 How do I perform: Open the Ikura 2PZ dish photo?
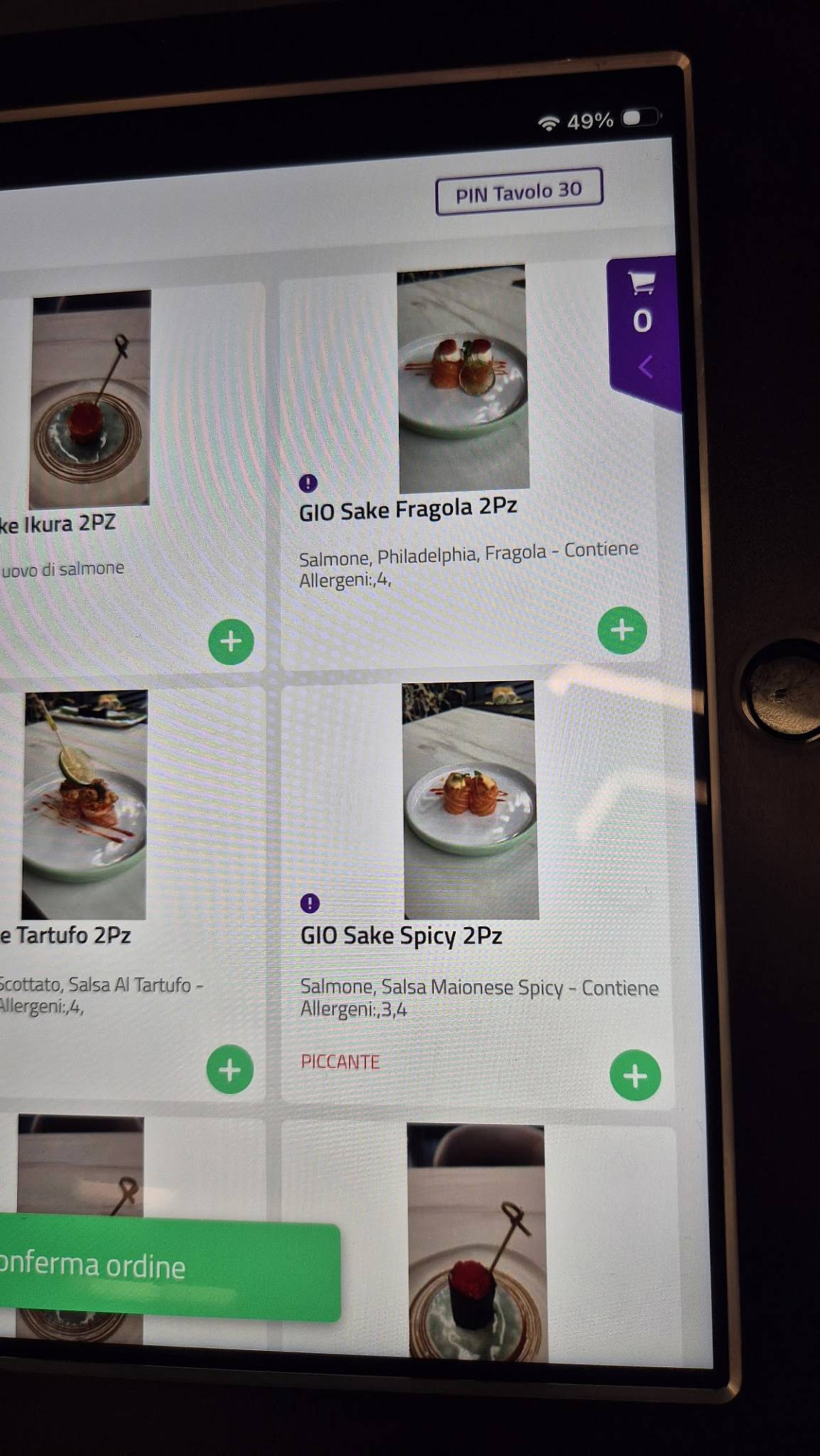[90, 398]
